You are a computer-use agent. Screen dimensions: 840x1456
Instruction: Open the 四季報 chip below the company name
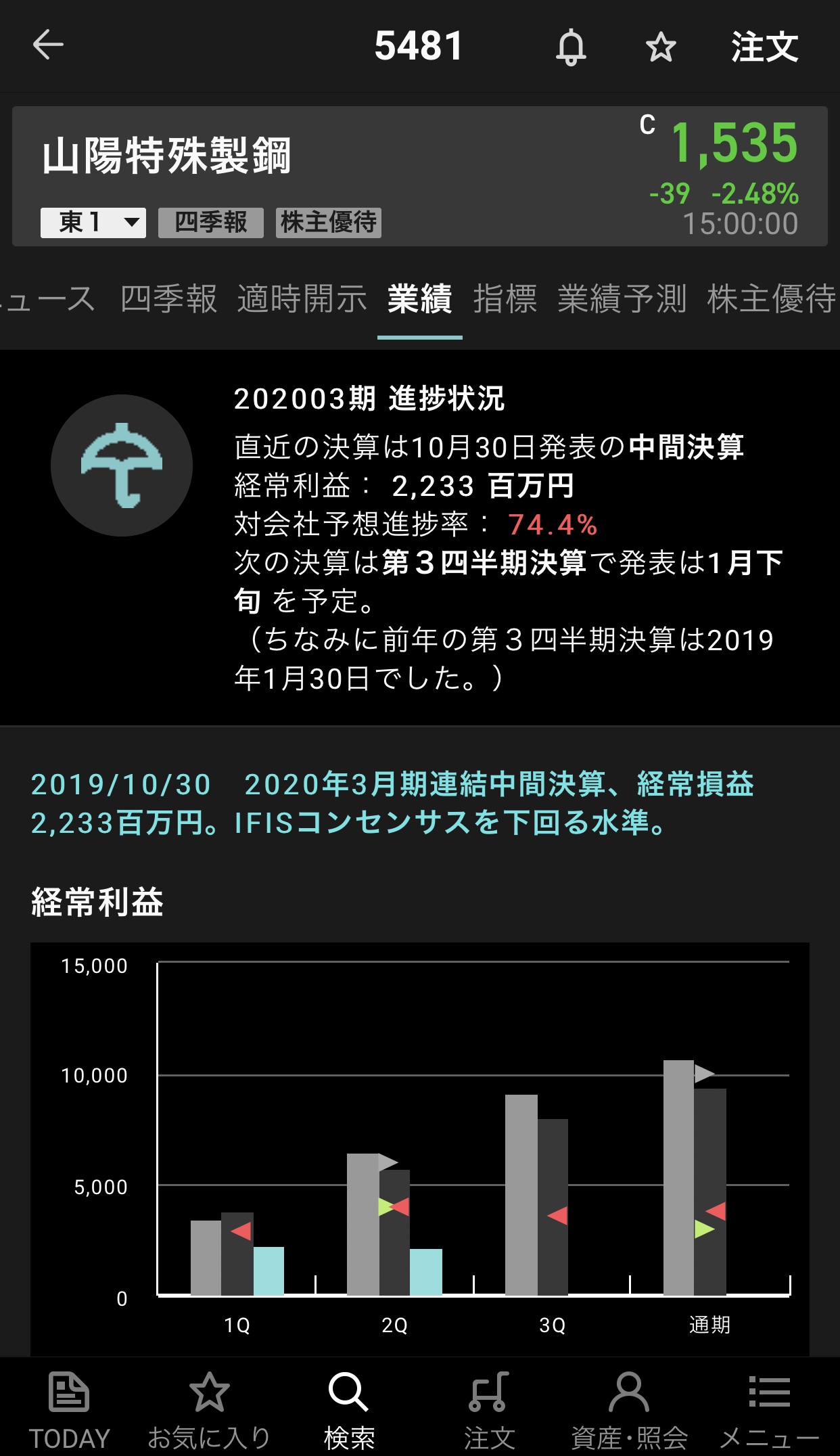(x=210, y=223)
